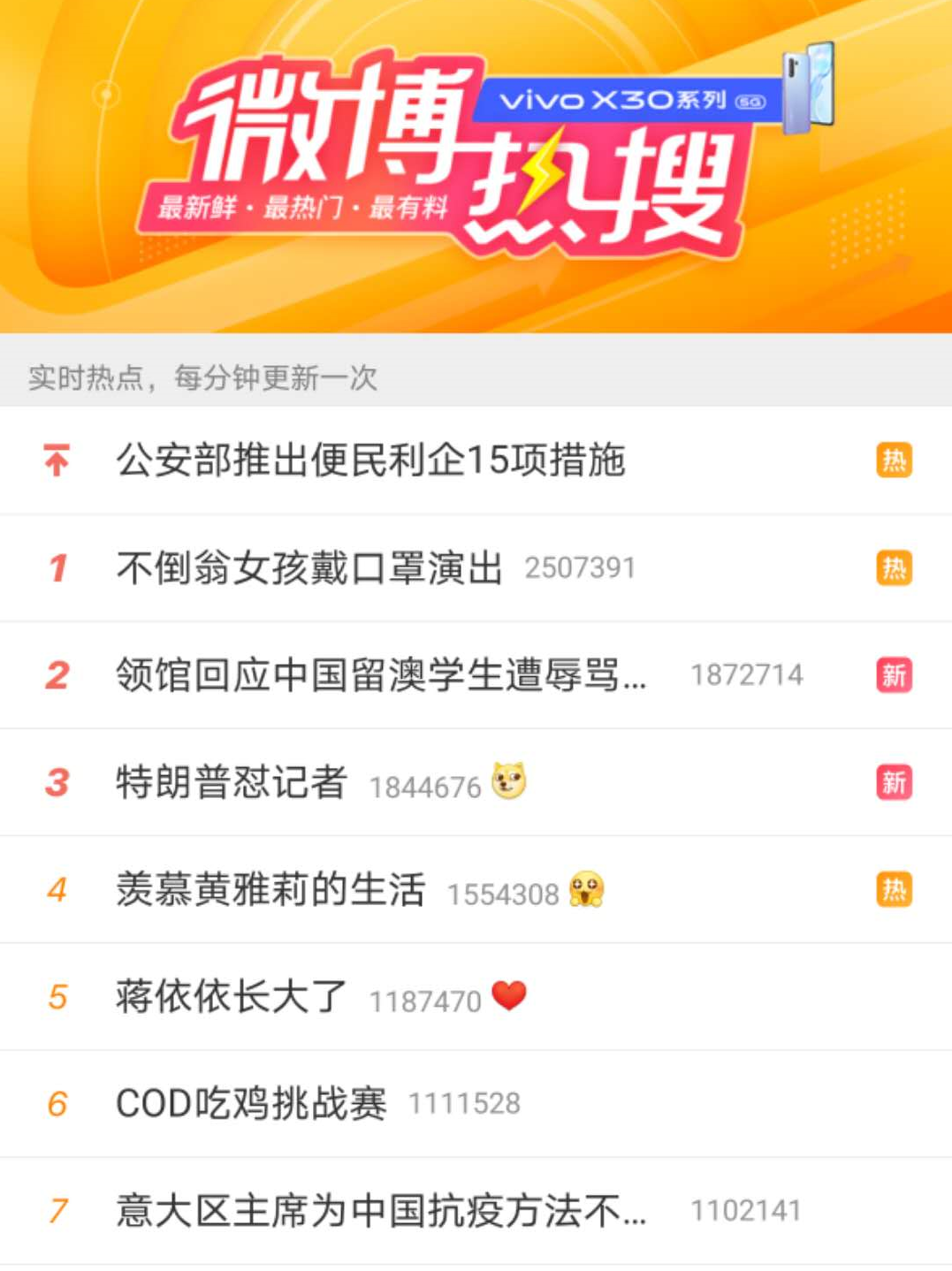Open trending topic 蒋依依长大了
This screenshot has height=1271, width=952.
tap(232, 997)
